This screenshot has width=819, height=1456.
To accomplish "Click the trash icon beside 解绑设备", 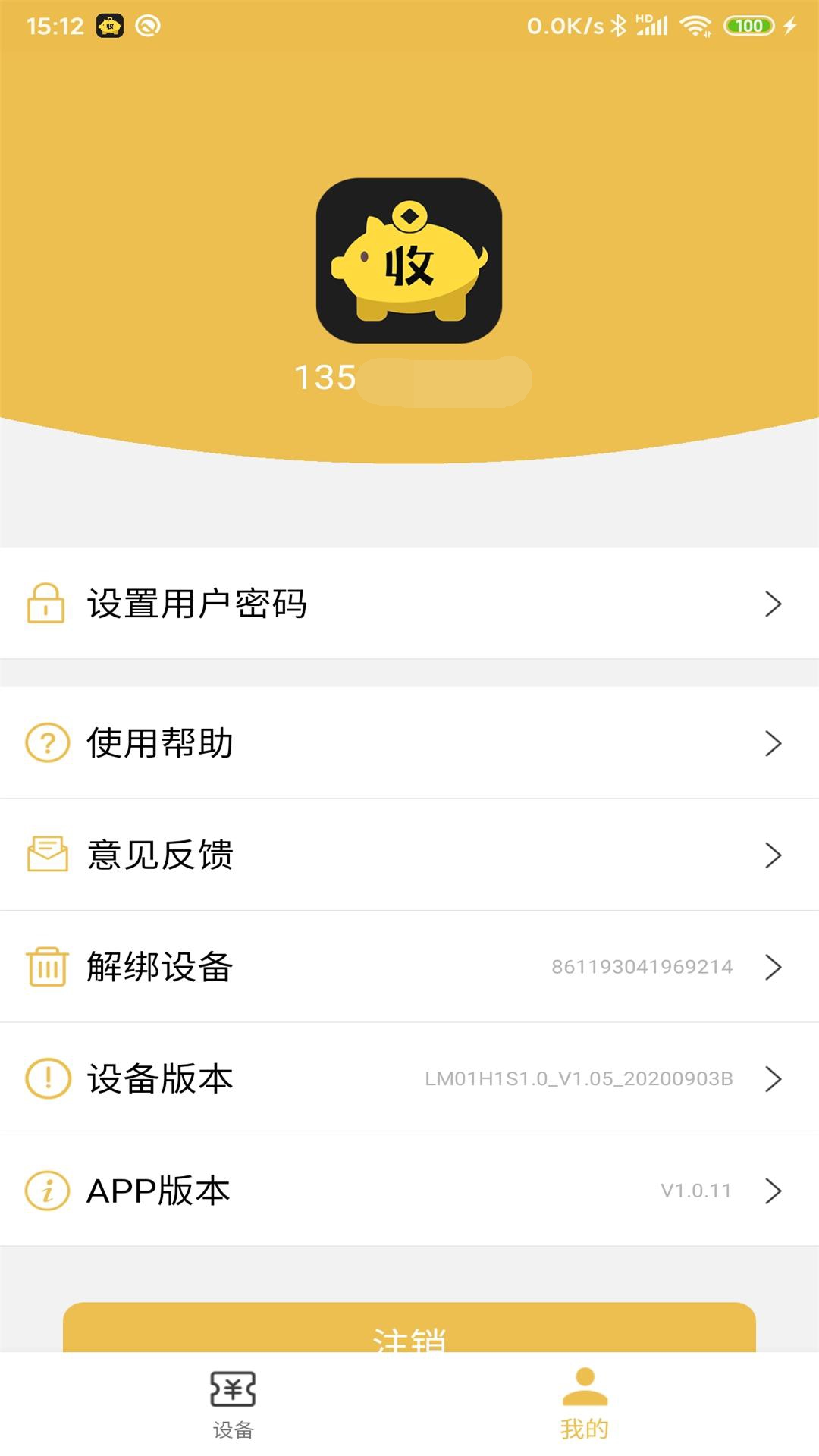I will tap(44, 968).
